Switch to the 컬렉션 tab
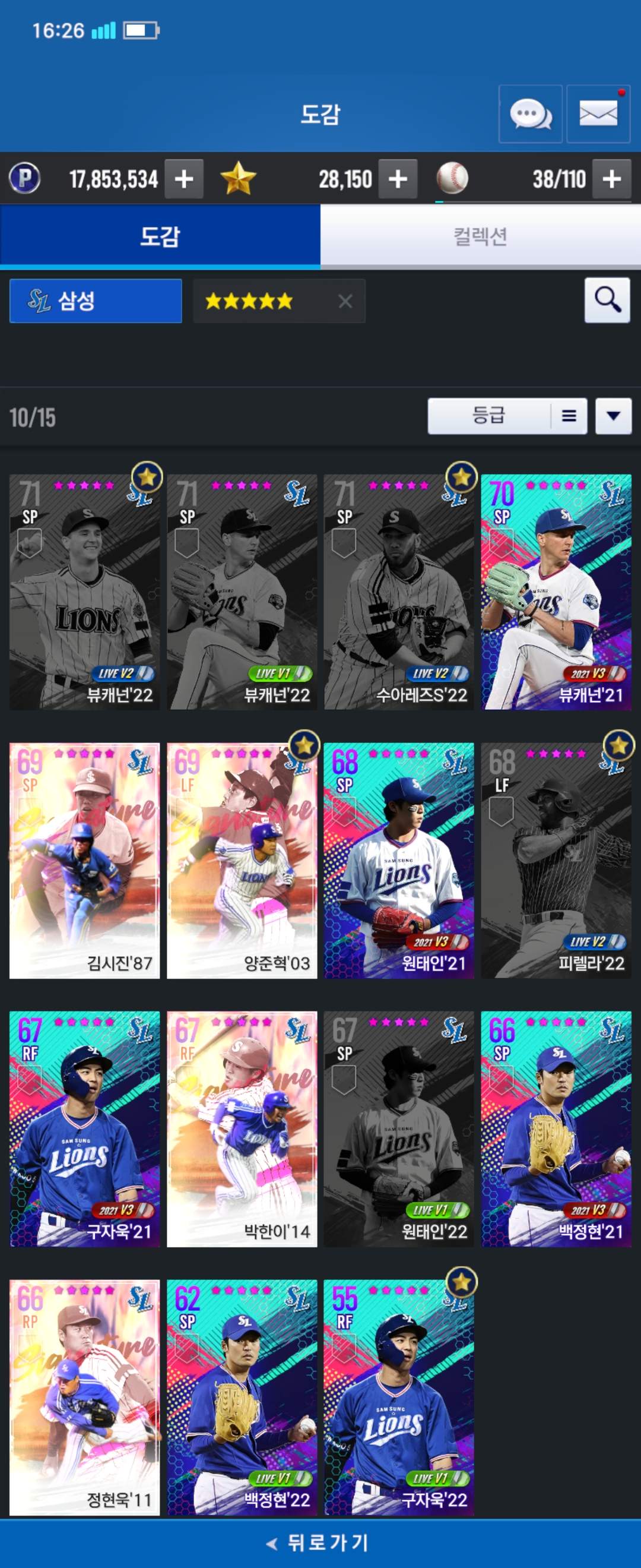 480,236
